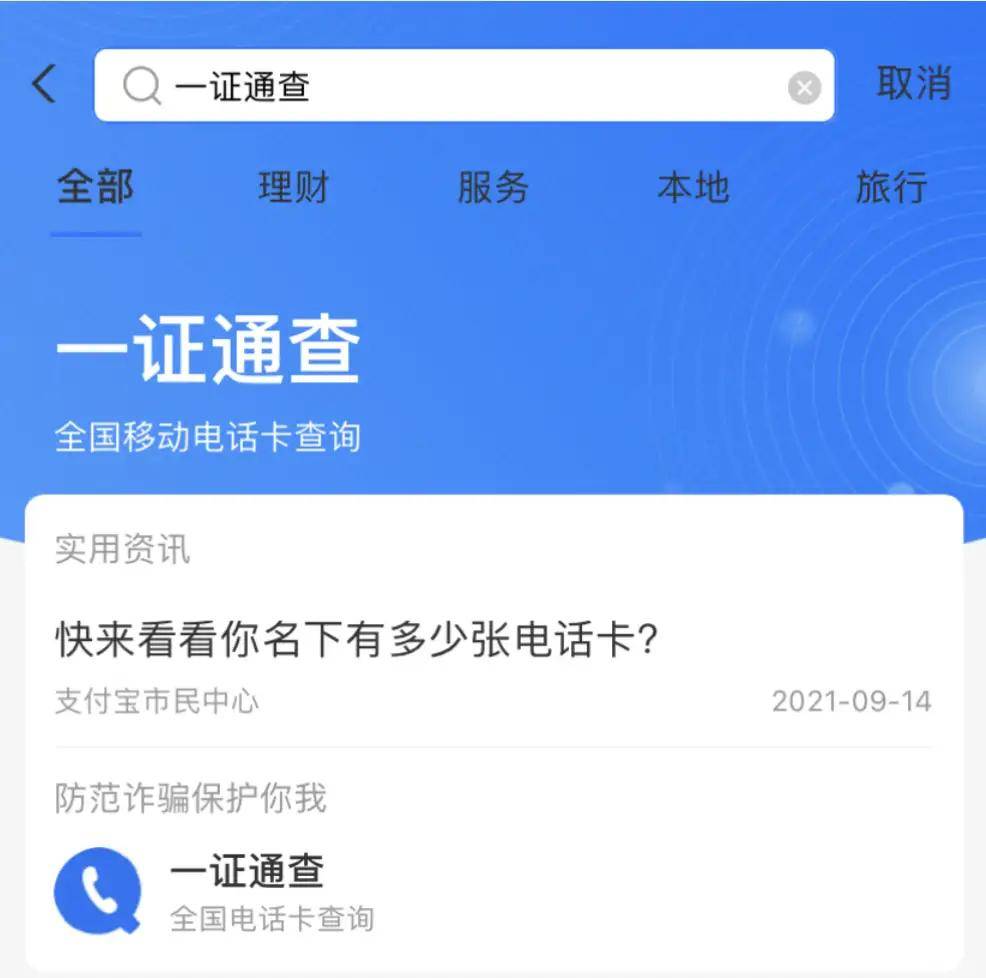Clear the search text with the X icon
The width and height of the screenshot is (986, 978).
[x=804, y=88]
